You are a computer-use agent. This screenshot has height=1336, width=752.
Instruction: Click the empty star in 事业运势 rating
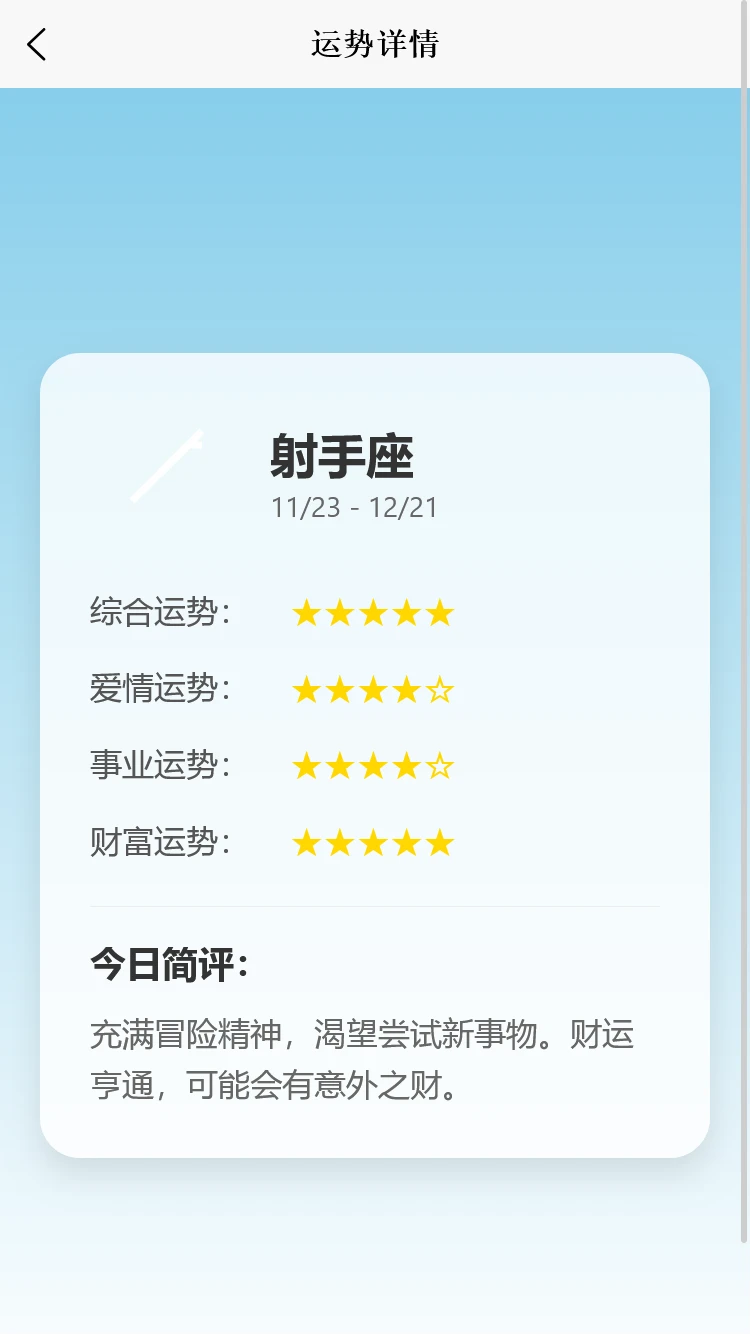coord(440,766)
